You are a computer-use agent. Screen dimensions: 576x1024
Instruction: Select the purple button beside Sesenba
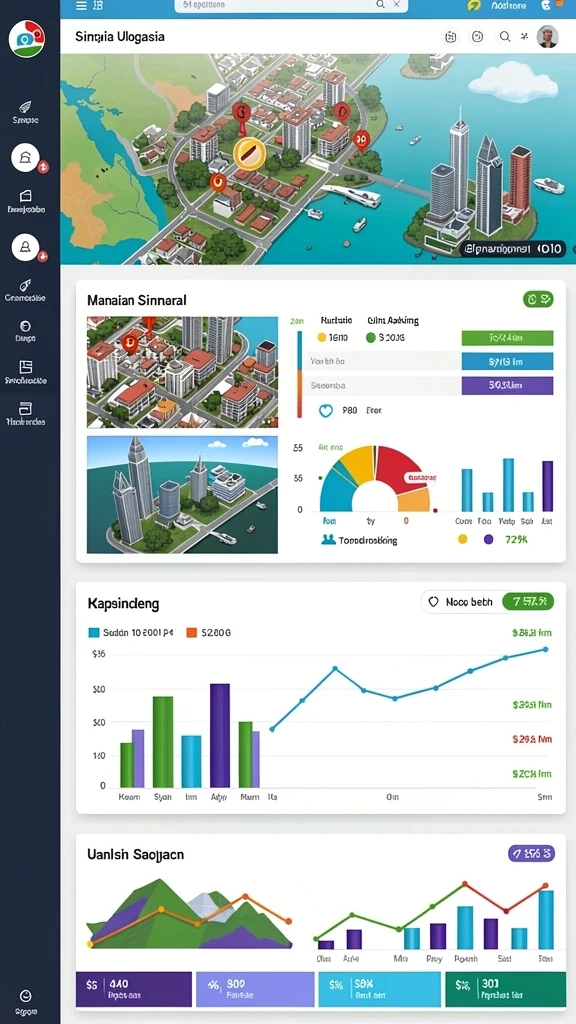click(507, 385)
